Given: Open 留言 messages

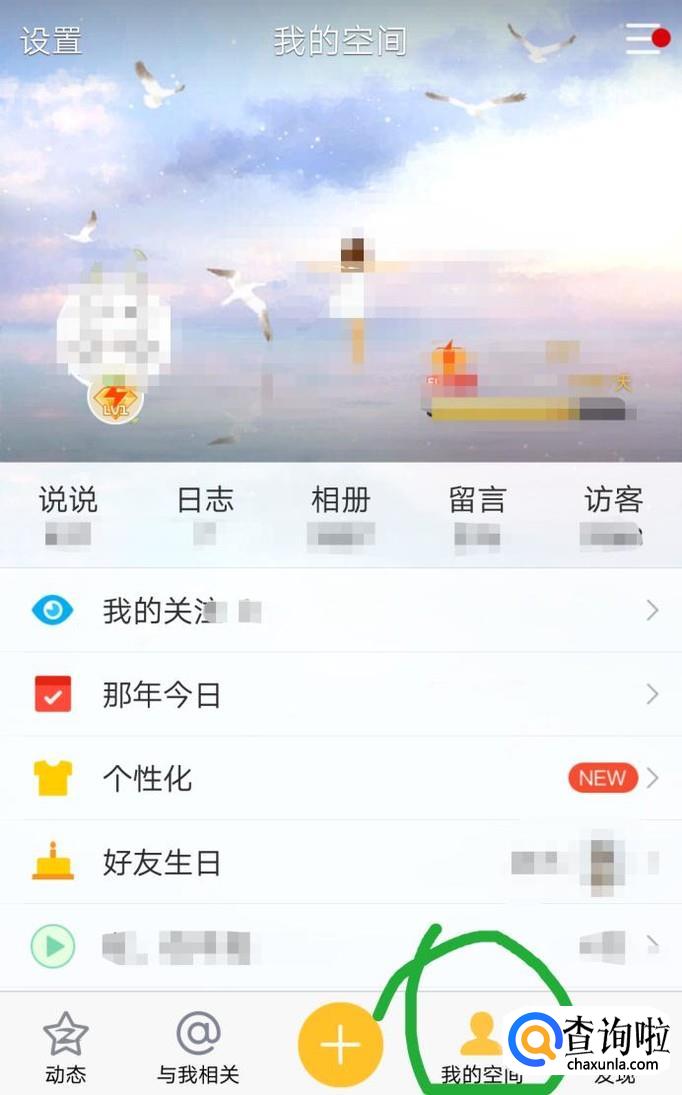Looking at the screenshot, I should [x=477, y=514].
